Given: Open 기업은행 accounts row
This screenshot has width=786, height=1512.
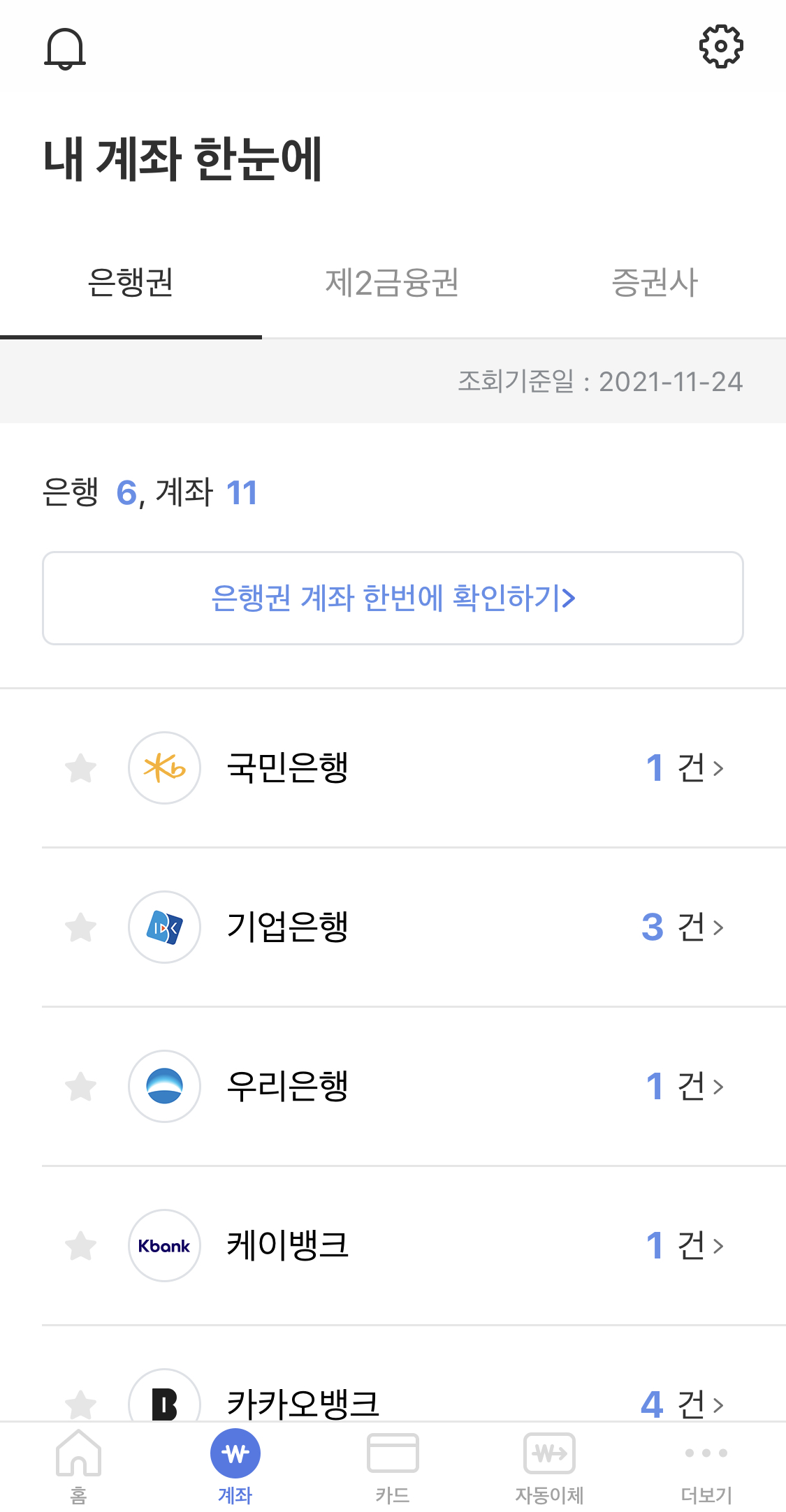Looking at the screenshot, I should (393, 927).
